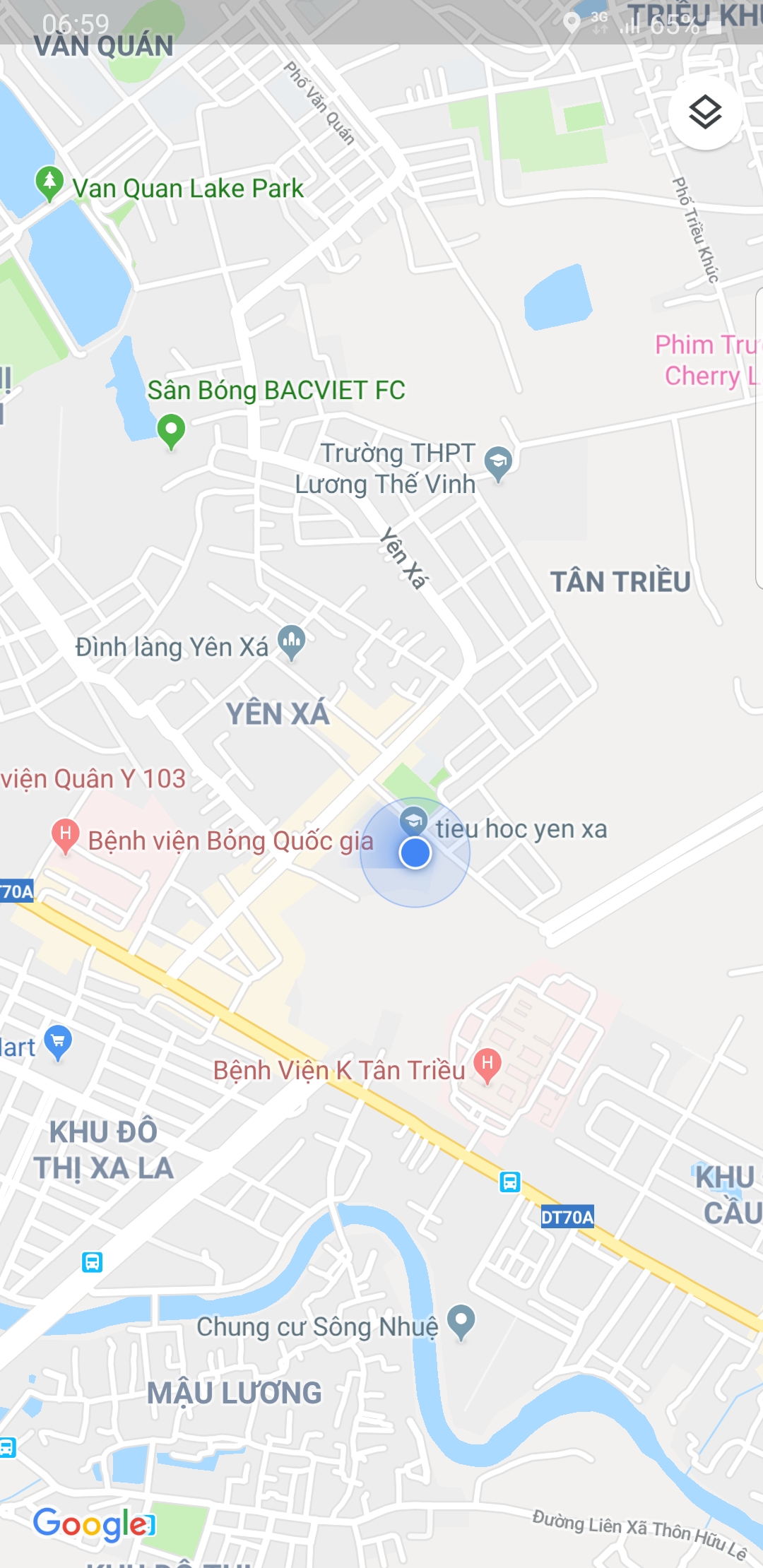Open Bệnh viện Bỏng Quốc gia hospital marker
This screenshot has width=763, height=1568.
coord(65,836)
